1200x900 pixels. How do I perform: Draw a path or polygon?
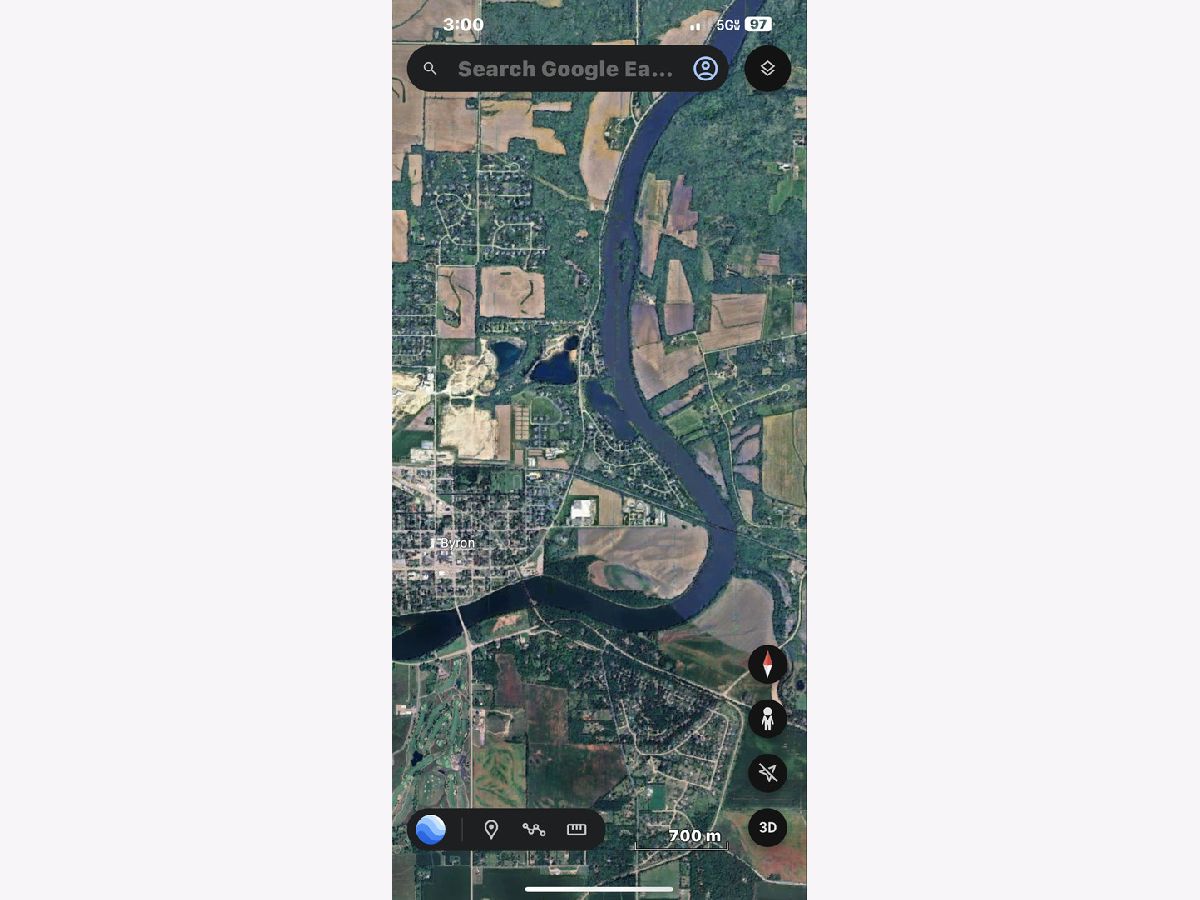pyautogui.click(x=533, y=829)
